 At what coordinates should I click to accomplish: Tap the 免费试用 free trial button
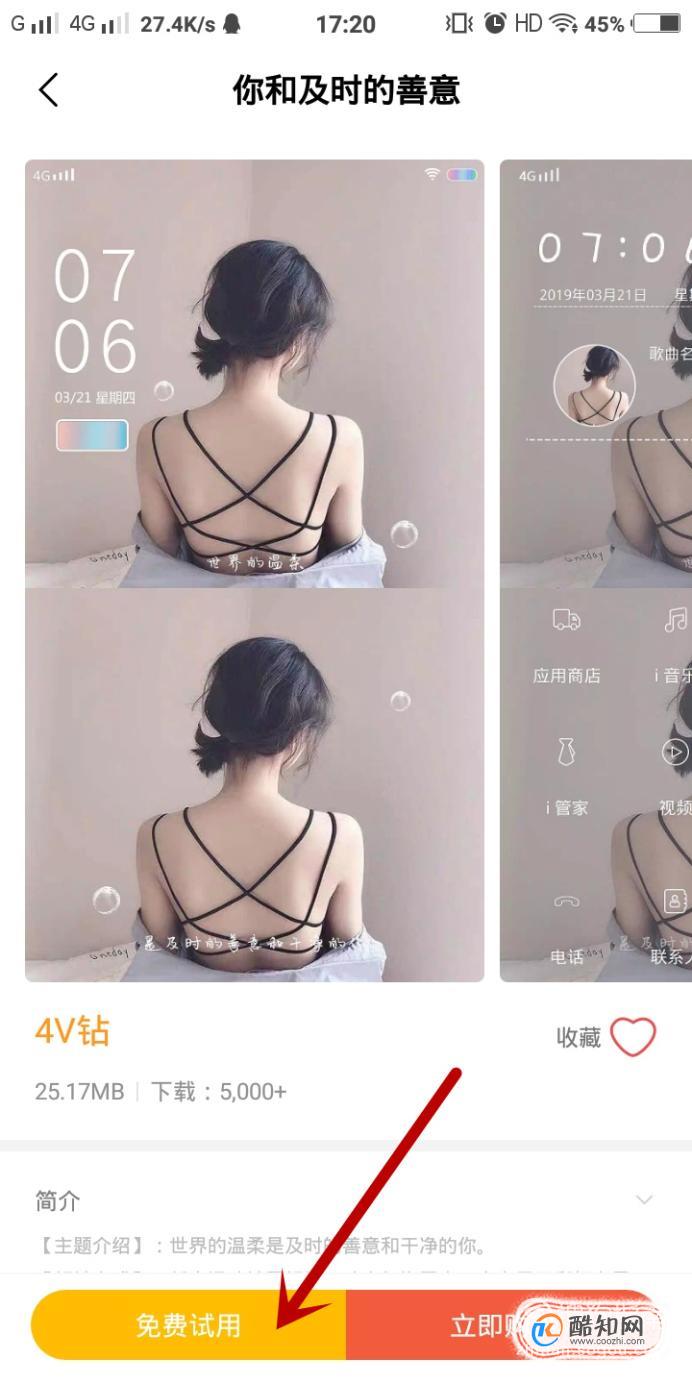click(188, 1325)
